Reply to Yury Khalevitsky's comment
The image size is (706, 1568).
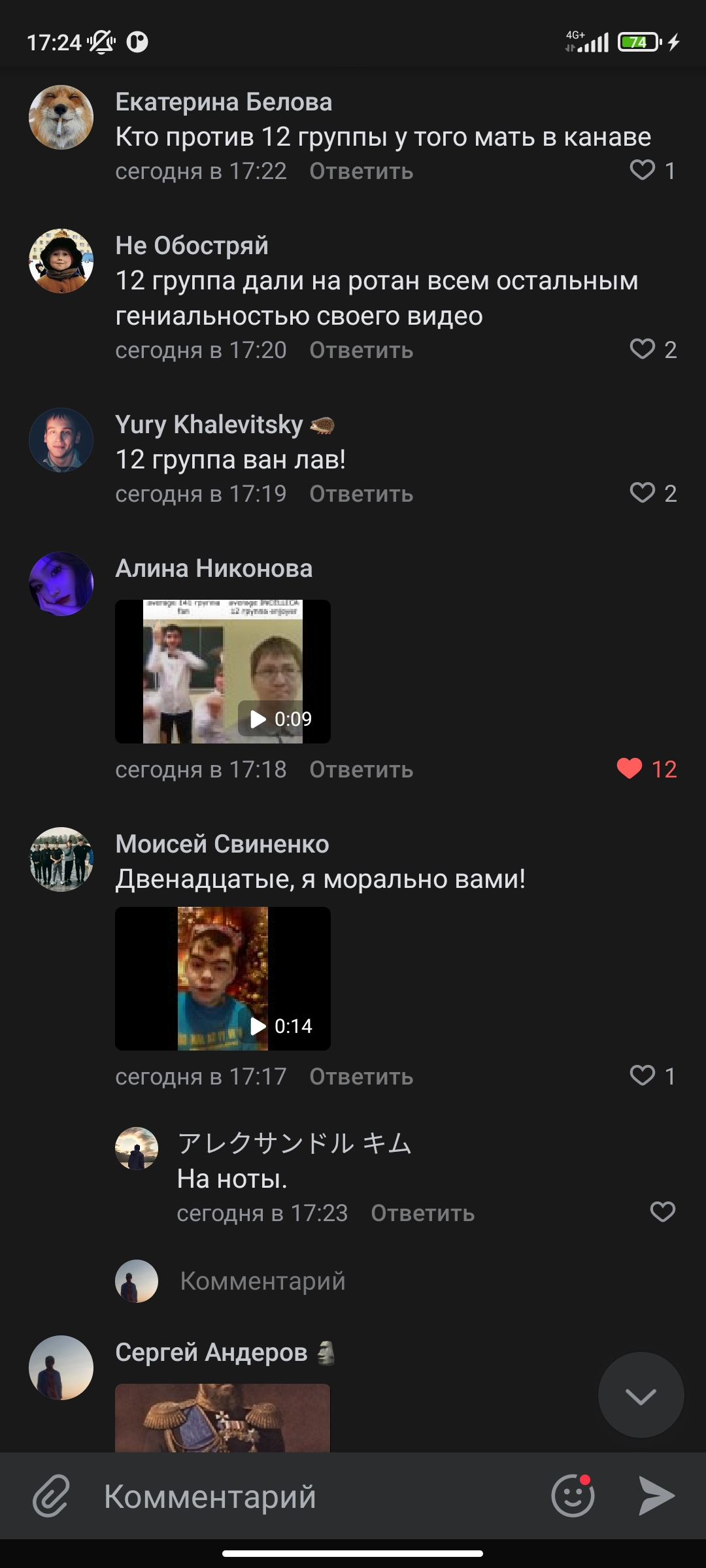(361, 495)
